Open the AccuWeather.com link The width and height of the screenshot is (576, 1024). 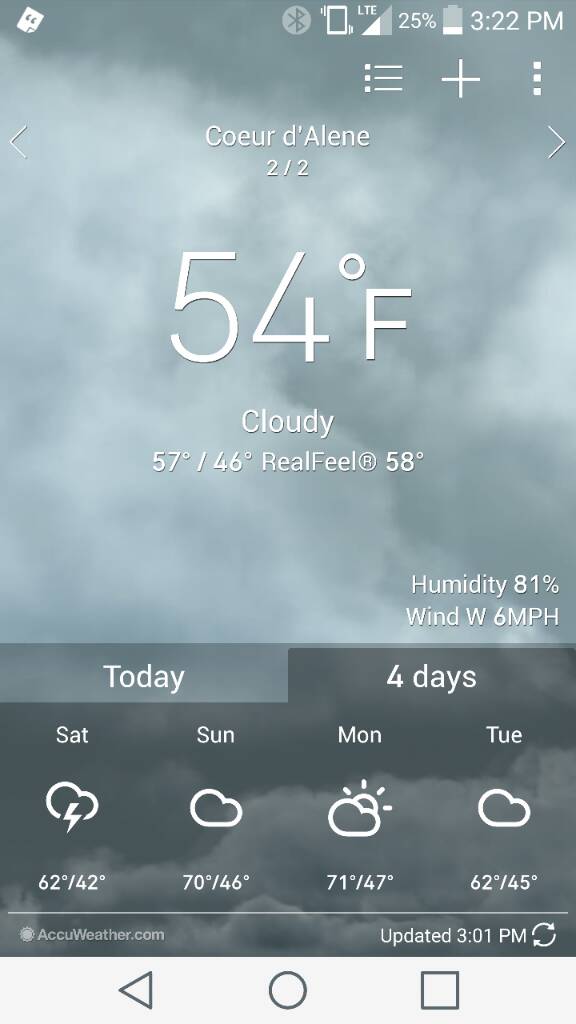click(92, 935)
